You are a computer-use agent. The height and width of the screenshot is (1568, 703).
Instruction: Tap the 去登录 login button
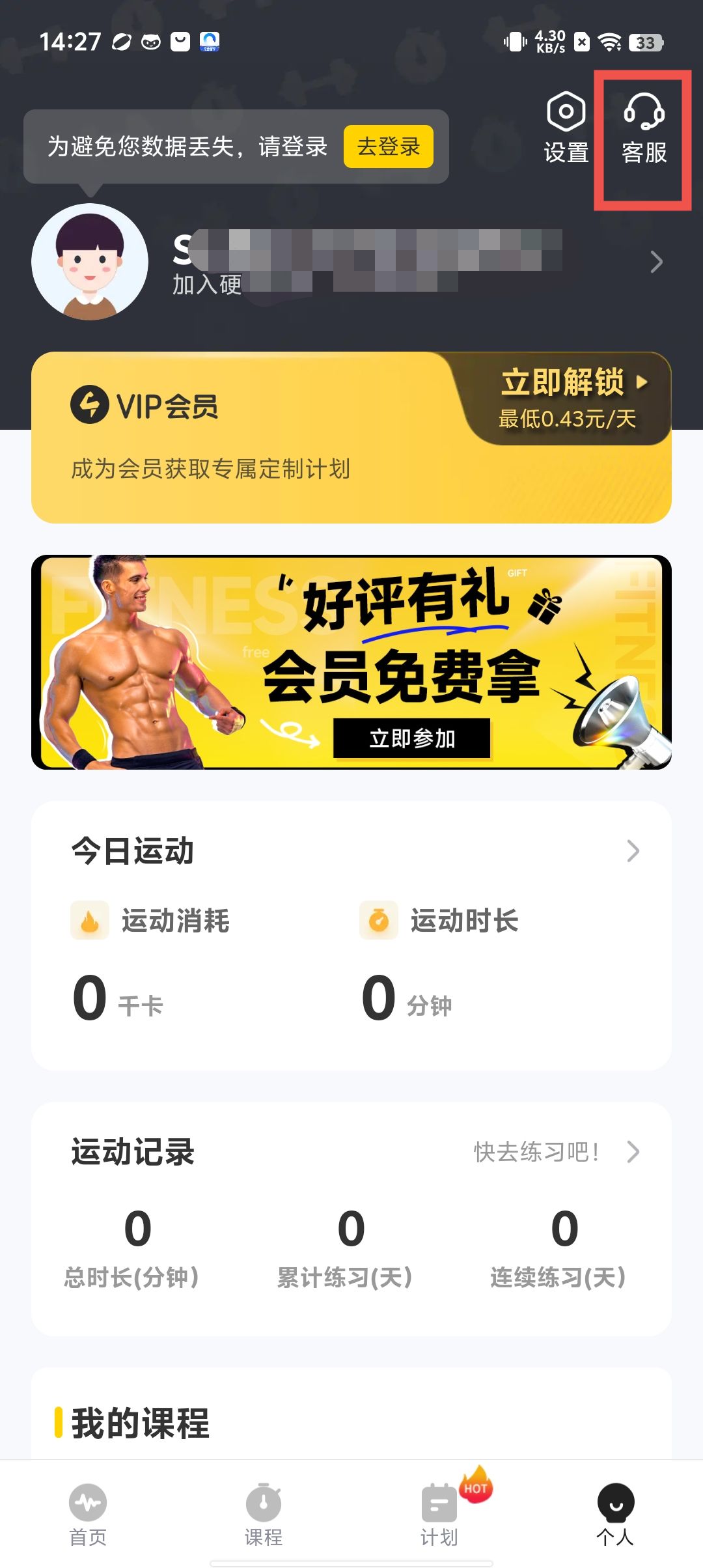tap(388, 147)
